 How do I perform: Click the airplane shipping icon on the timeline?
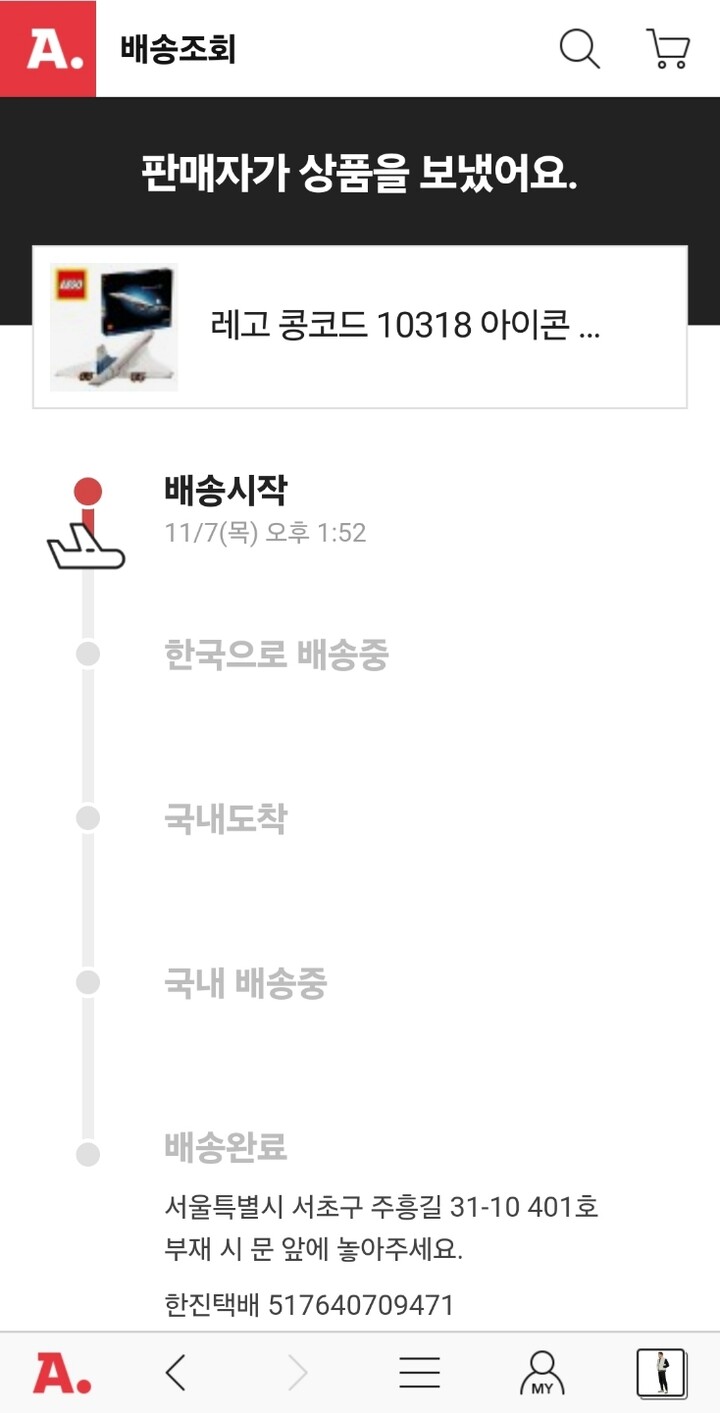(85, 545)
